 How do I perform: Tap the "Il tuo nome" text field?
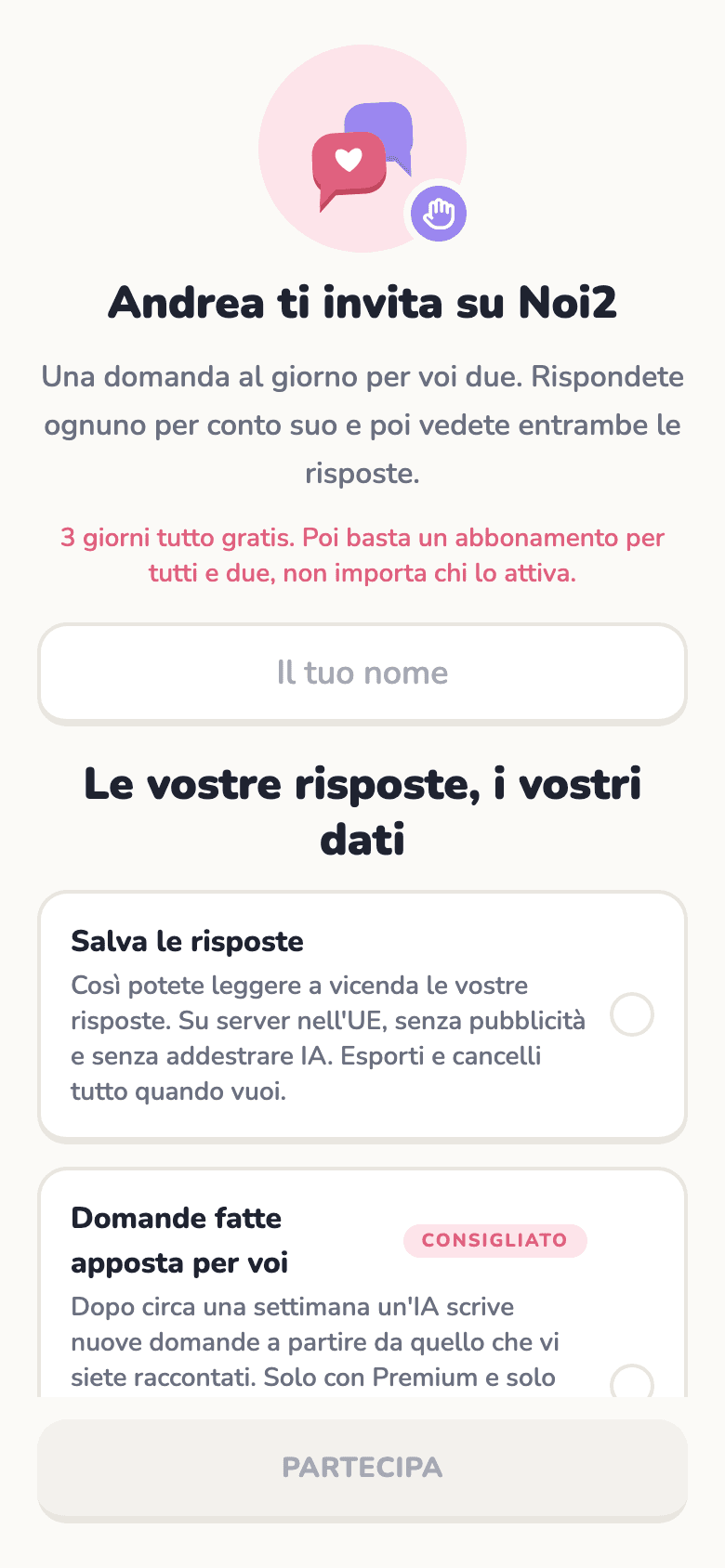tap(362, 673)
